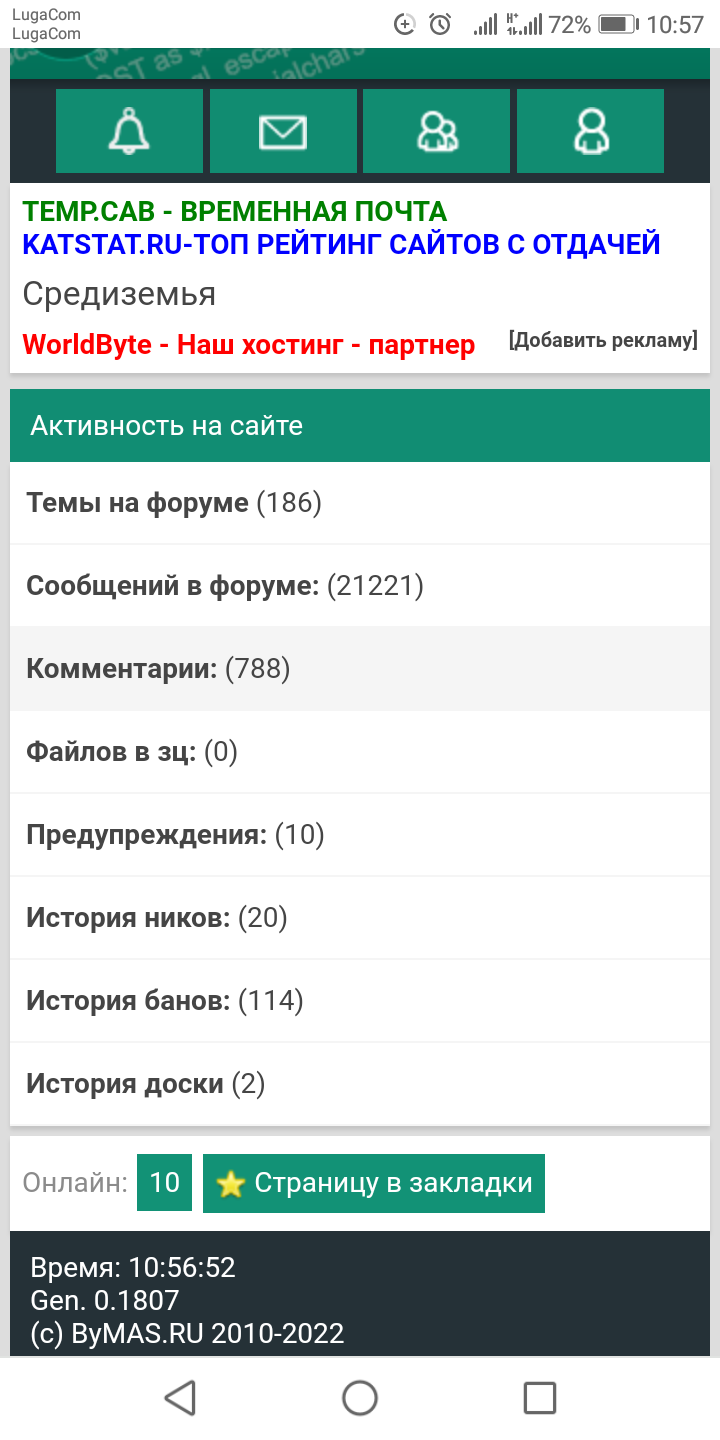The height and width of the screenshot is (1440, 720).
Task: Tap the Добавить рекламу link
Action: pyautogui.click(x=602, y=340)
